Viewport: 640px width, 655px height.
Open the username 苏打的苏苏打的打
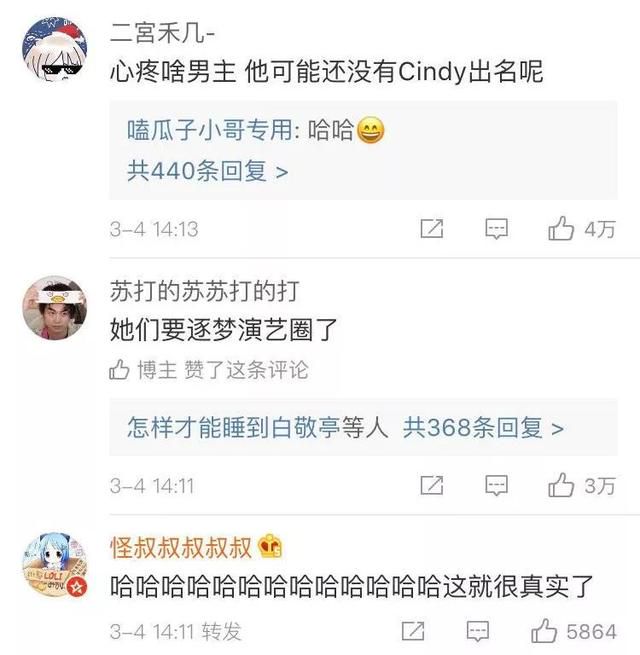[205, 291]
